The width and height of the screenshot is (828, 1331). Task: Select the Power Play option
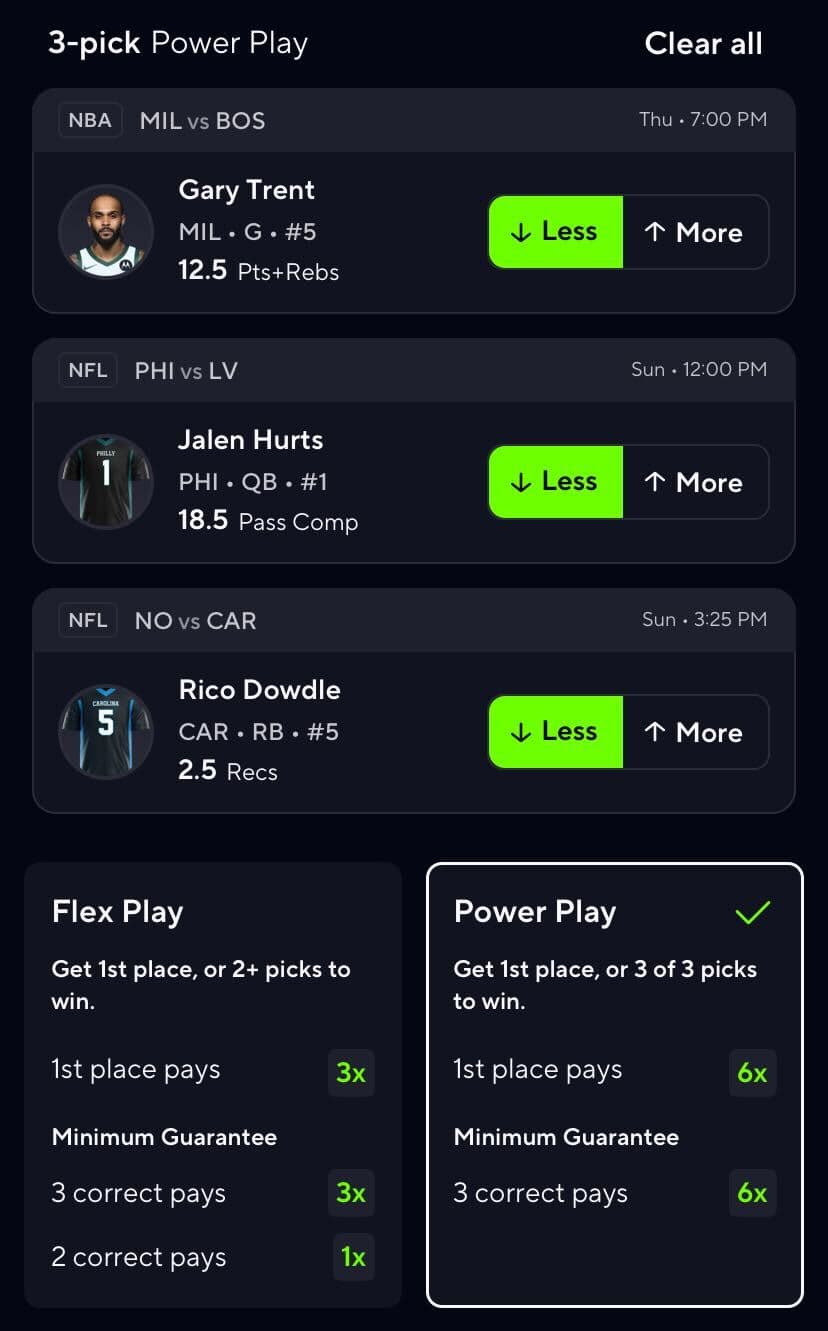[614, 1084]
